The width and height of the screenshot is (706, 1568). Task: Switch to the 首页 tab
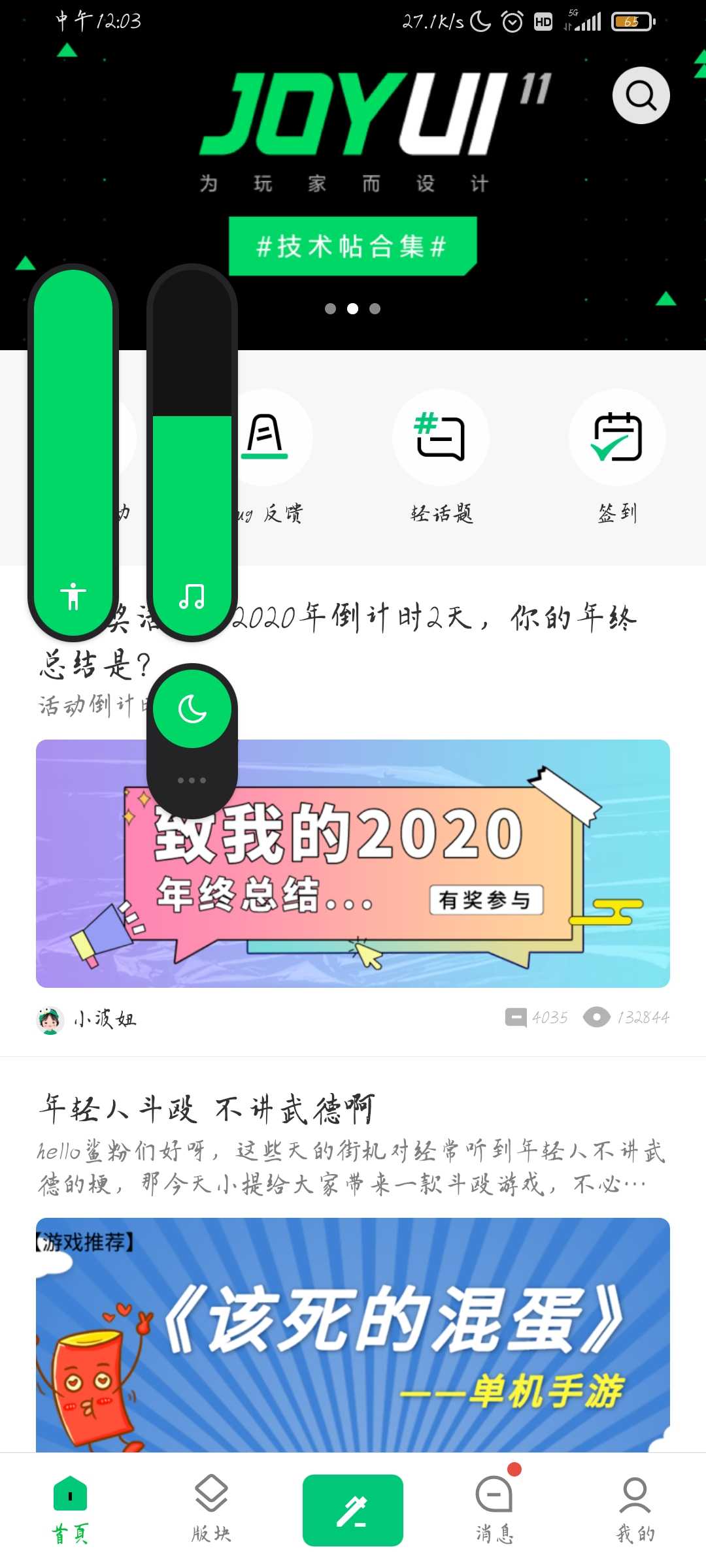coord(71,1510)
